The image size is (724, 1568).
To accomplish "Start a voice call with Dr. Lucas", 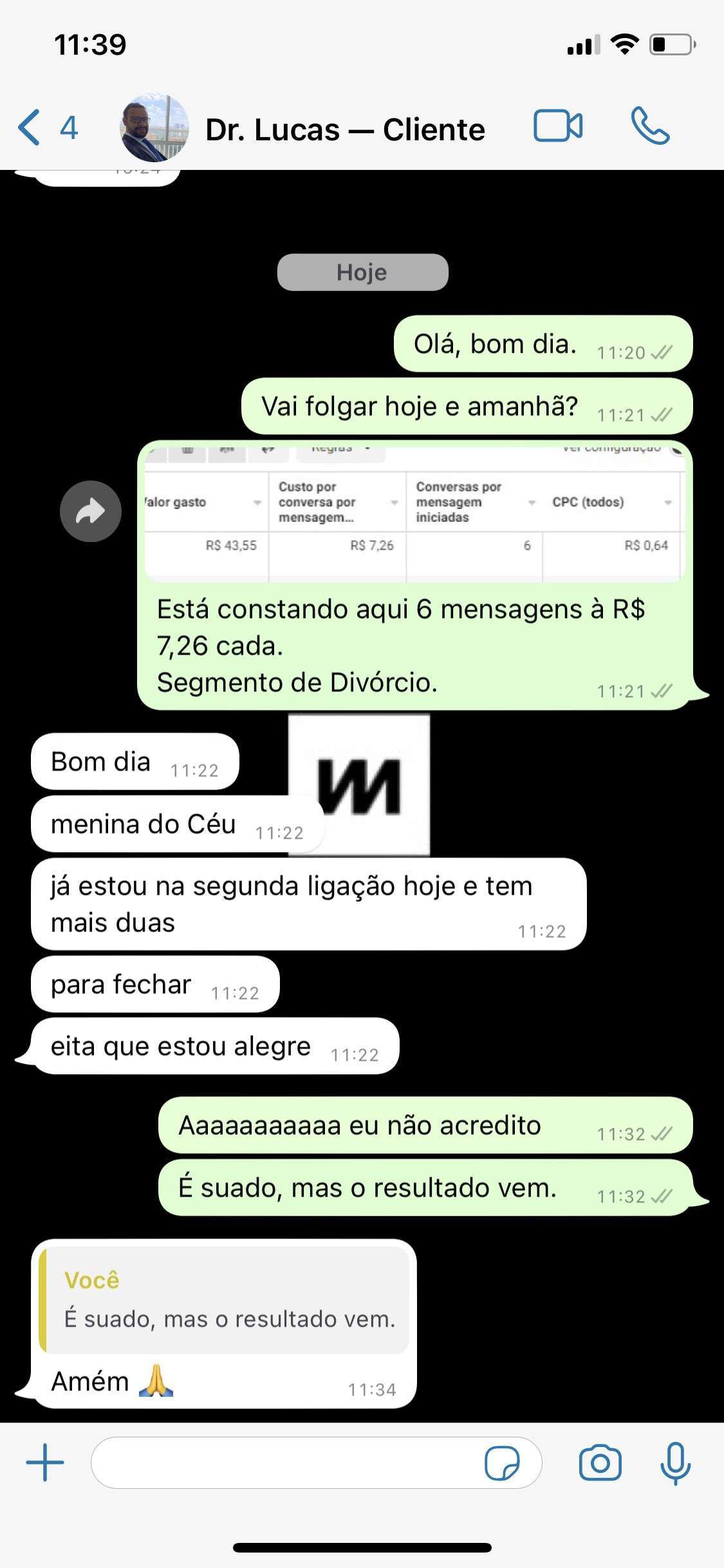I will (x=650, y=126).
